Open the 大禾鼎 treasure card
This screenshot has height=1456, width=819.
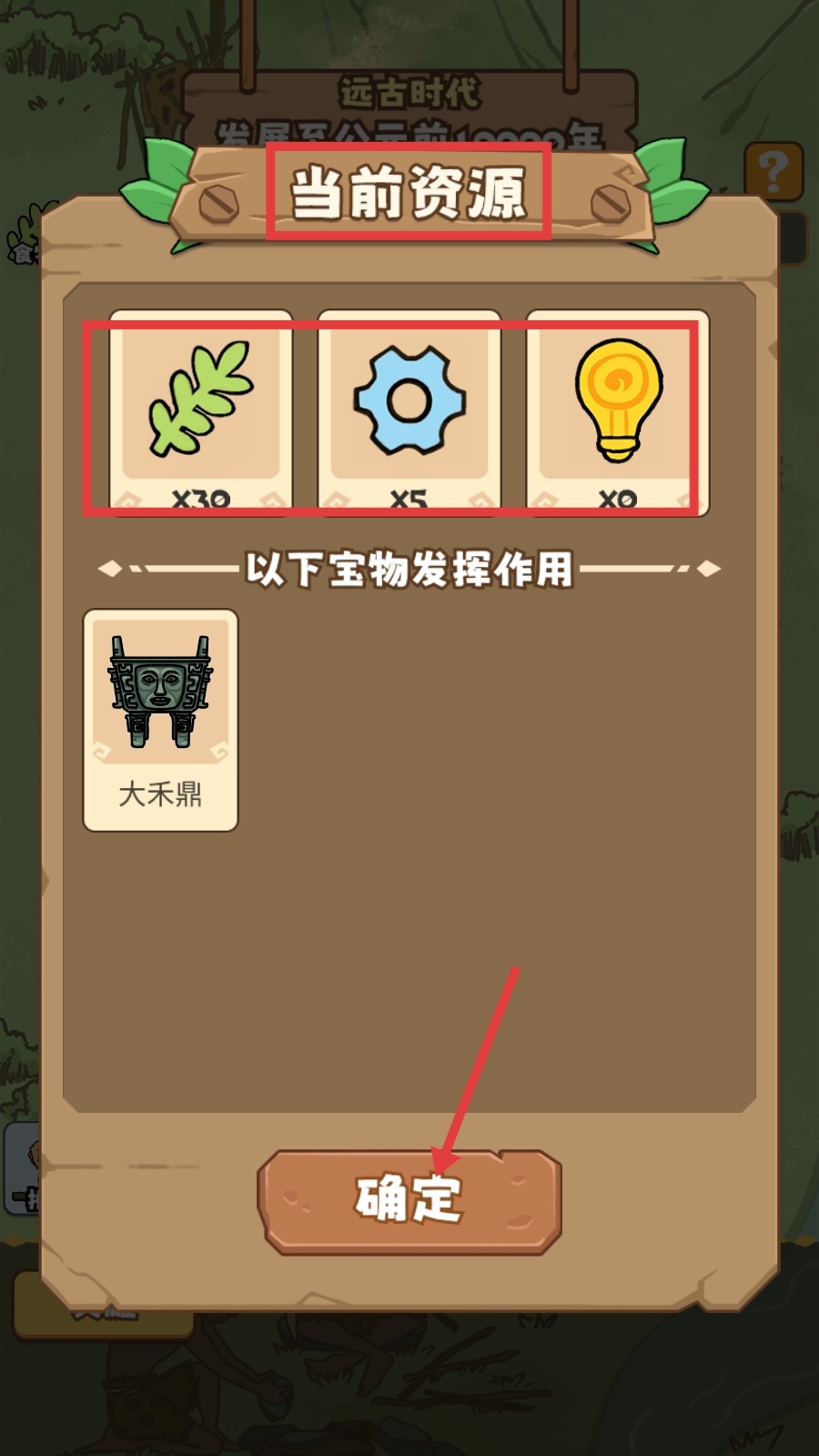pyautogui.click(x=160, y=720)
